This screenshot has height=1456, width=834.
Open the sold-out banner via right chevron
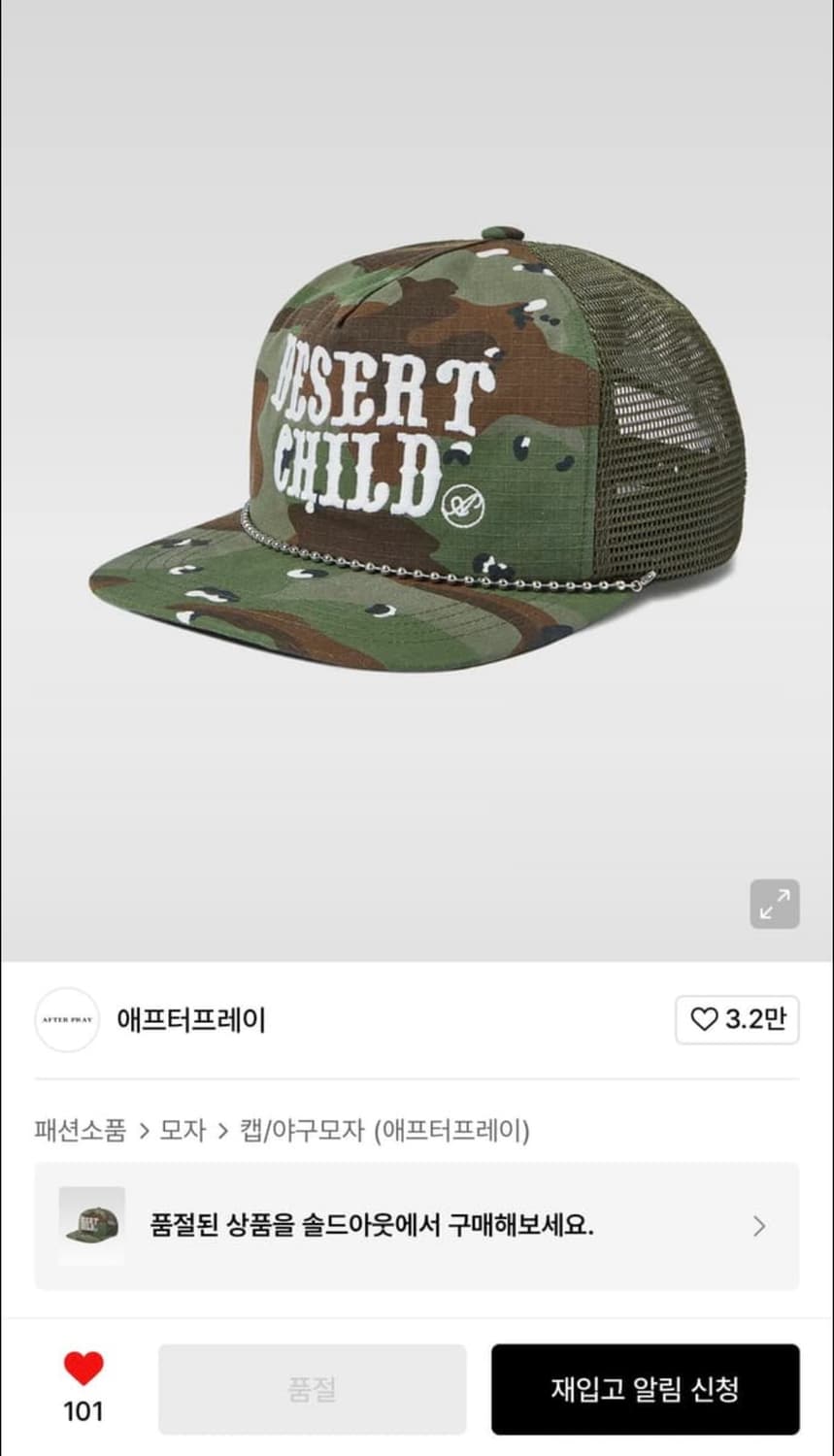(x=758, y=1226)
